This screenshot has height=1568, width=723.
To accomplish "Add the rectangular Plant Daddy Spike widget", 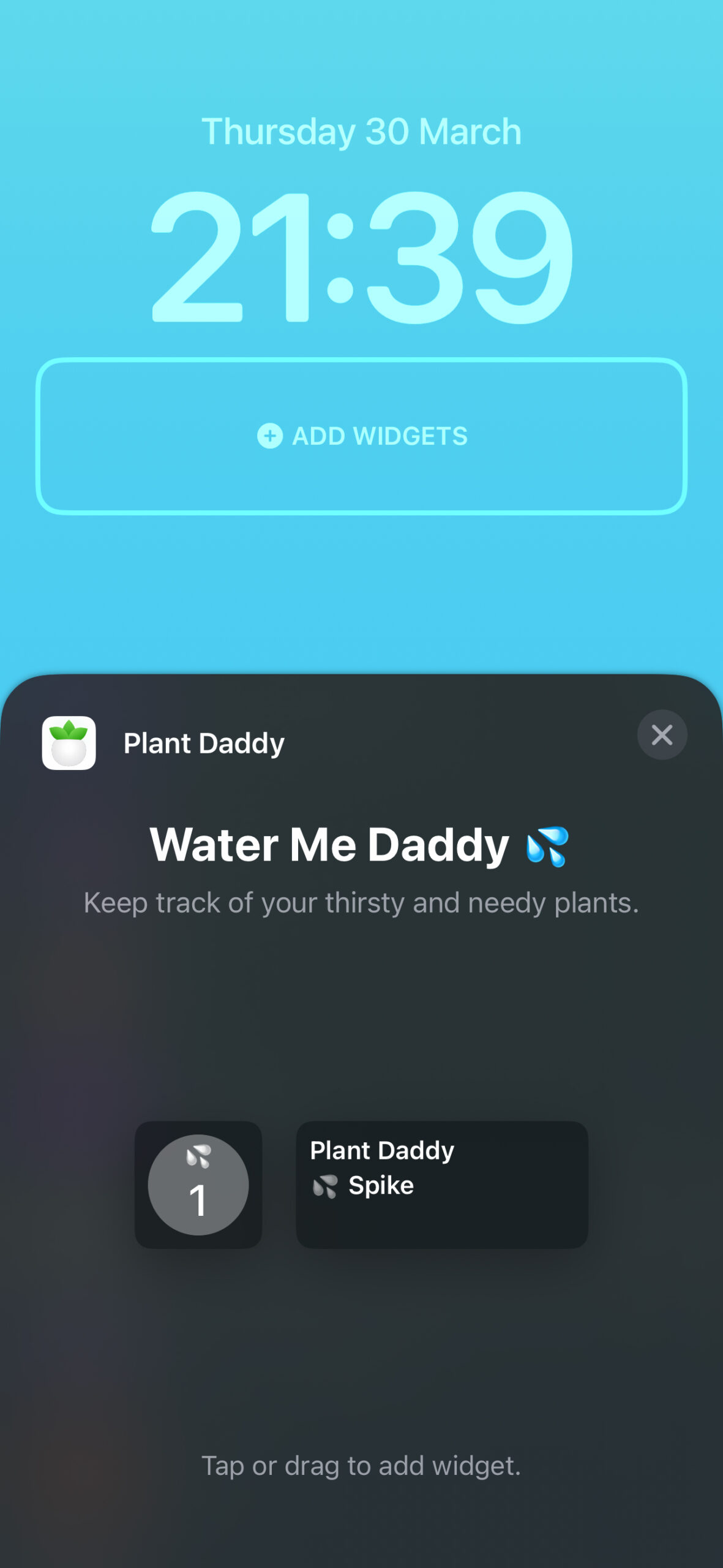I will tap(442, 1185).
